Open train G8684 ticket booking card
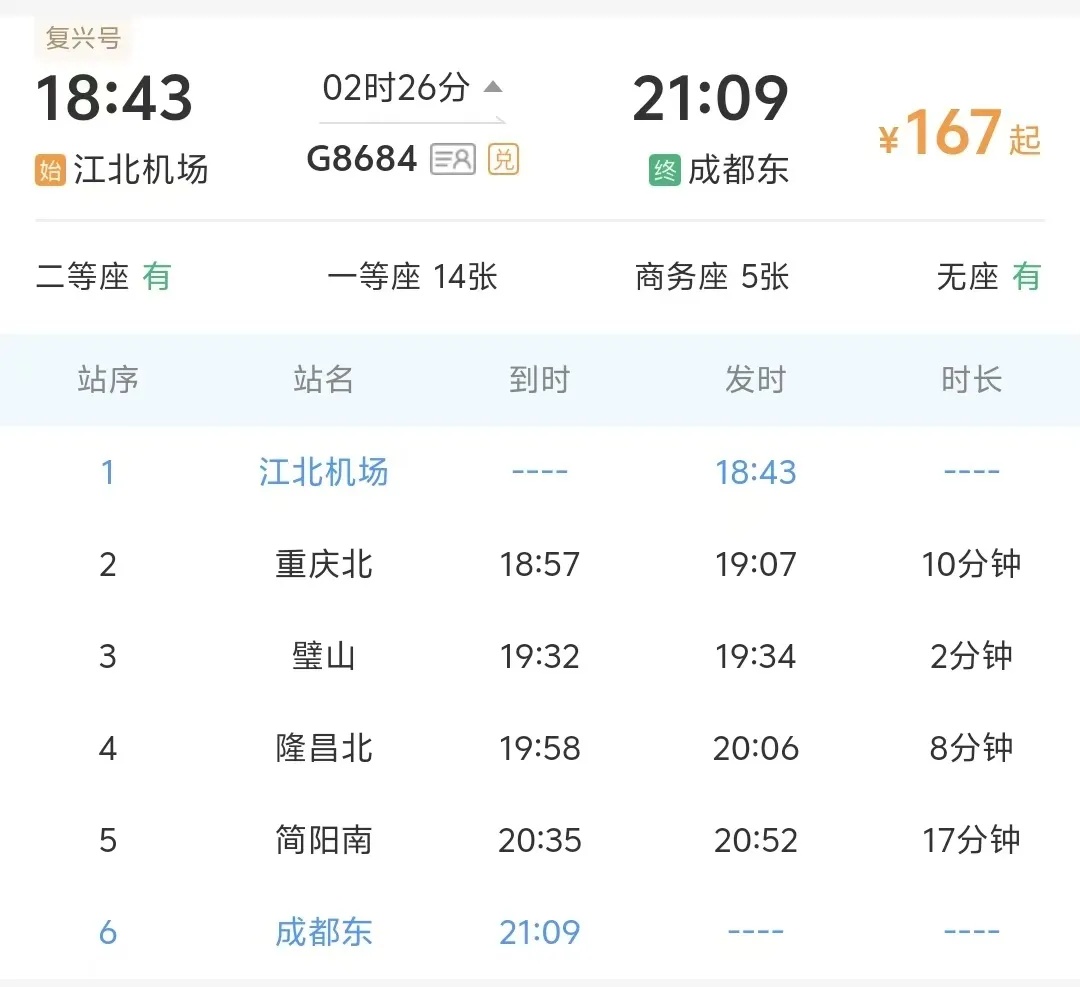Viewport: 1080px width, 987px height. point(362,159)
